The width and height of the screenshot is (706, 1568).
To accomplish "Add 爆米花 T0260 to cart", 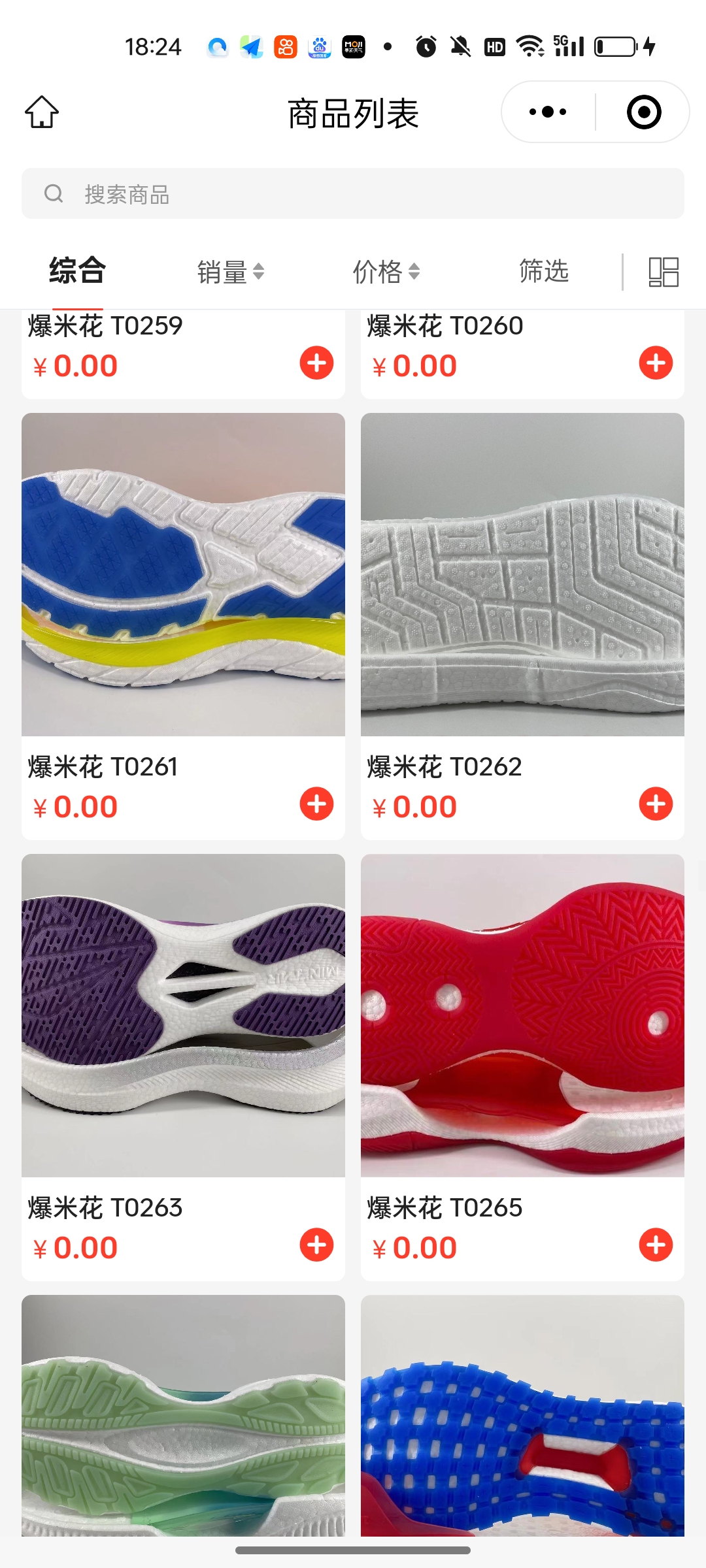I will point(656,363).
